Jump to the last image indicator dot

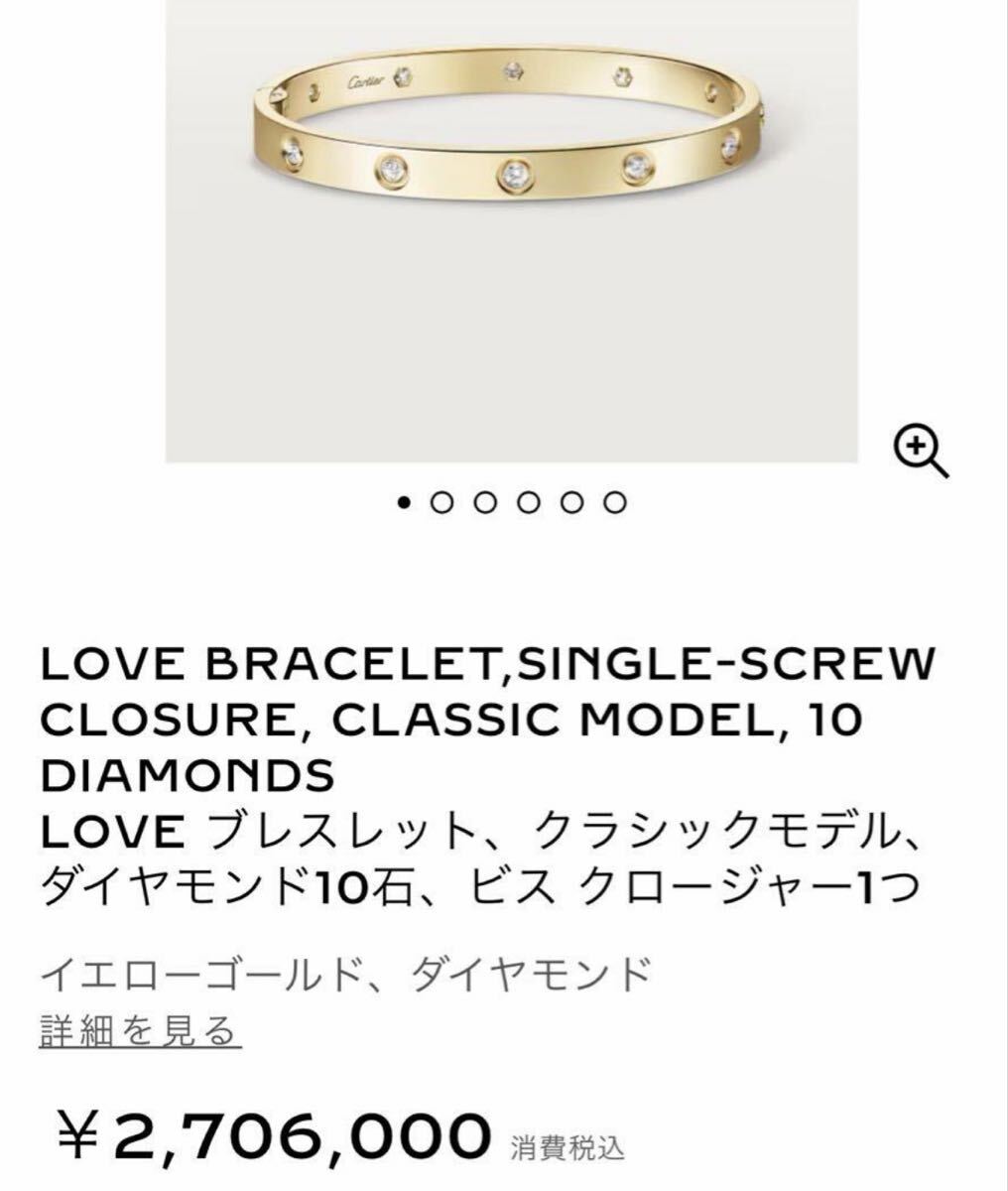tap(616, 503)
